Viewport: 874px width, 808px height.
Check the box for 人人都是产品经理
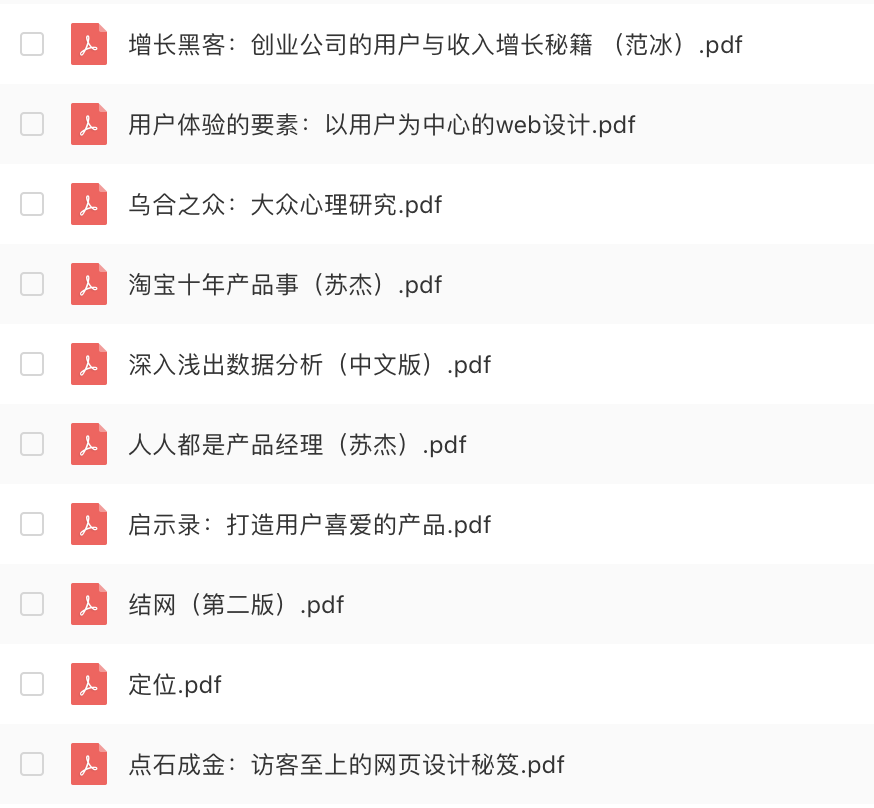click(32, 444)
